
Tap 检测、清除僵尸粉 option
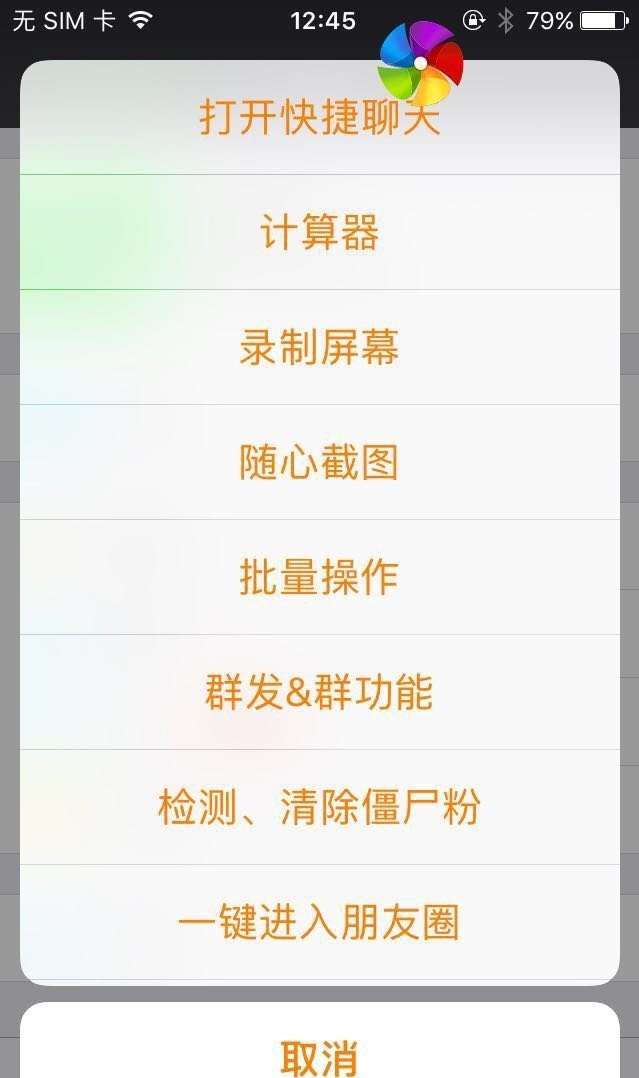pos(319,808)
